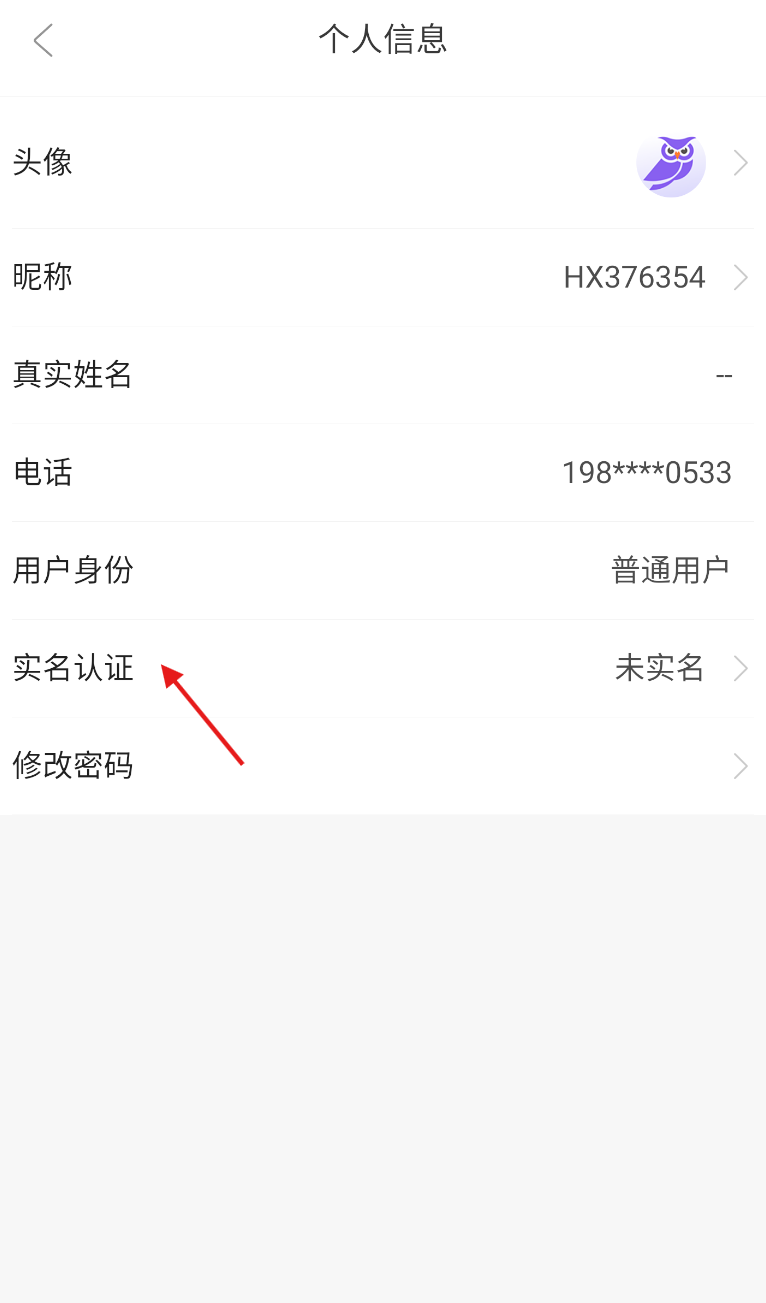
Task: Tap the chevron next to the avatar
Action: point(740,162)
